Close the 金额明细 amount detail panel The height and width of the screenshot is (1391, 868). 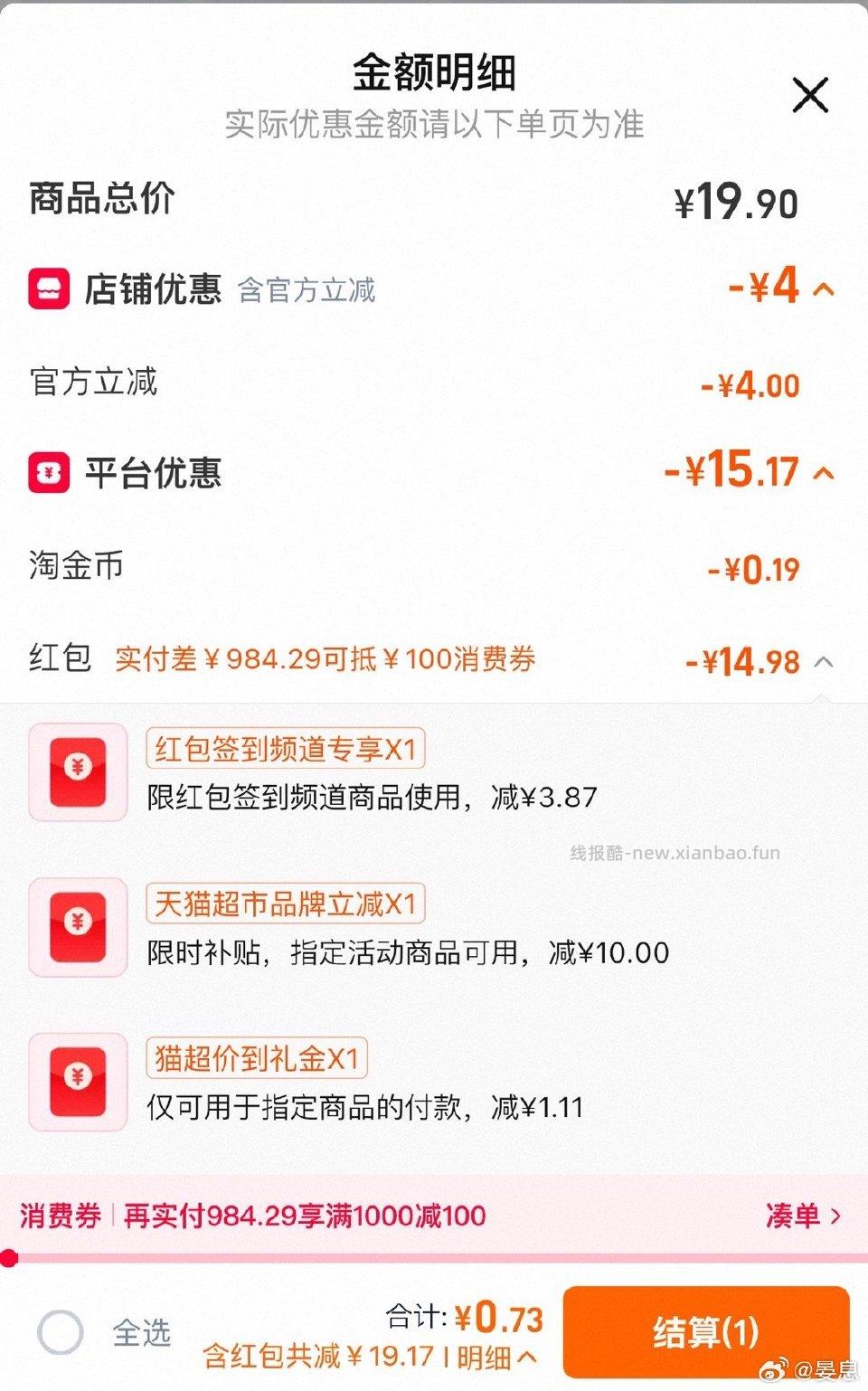pyautogui.click(x=811, y=94)
